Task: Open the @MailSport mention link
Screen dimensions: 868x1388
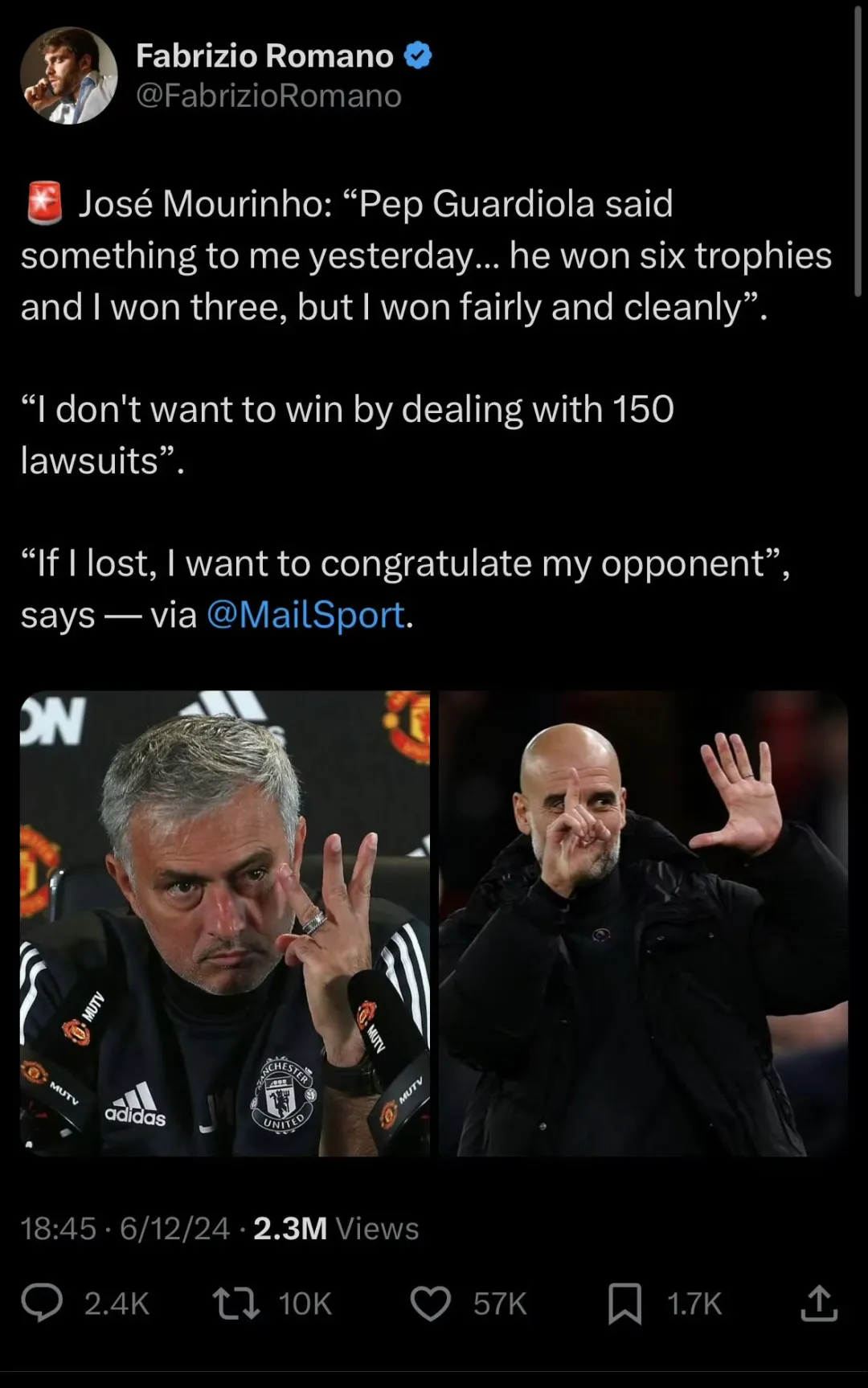Action: [305, 615]
